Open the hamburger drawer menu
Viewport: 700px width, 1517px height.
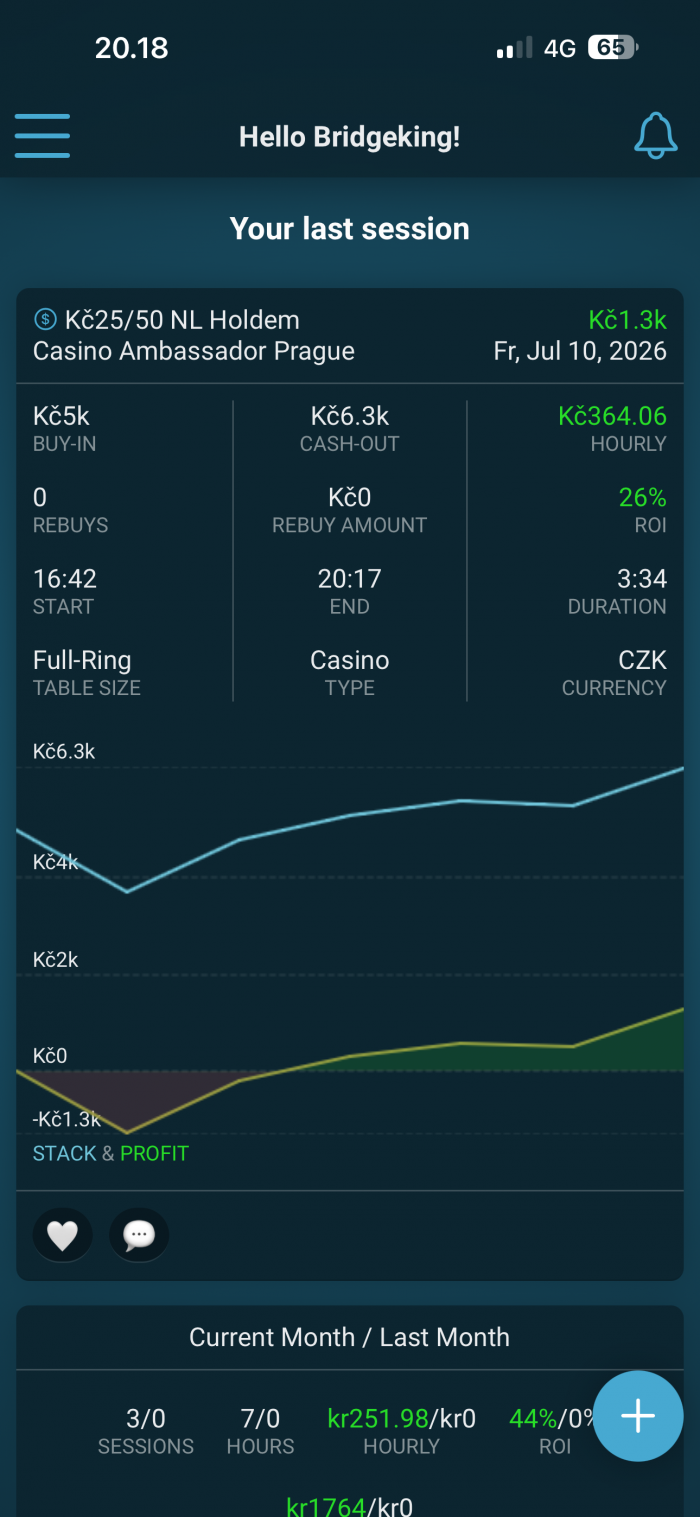[x=42, y=136]
